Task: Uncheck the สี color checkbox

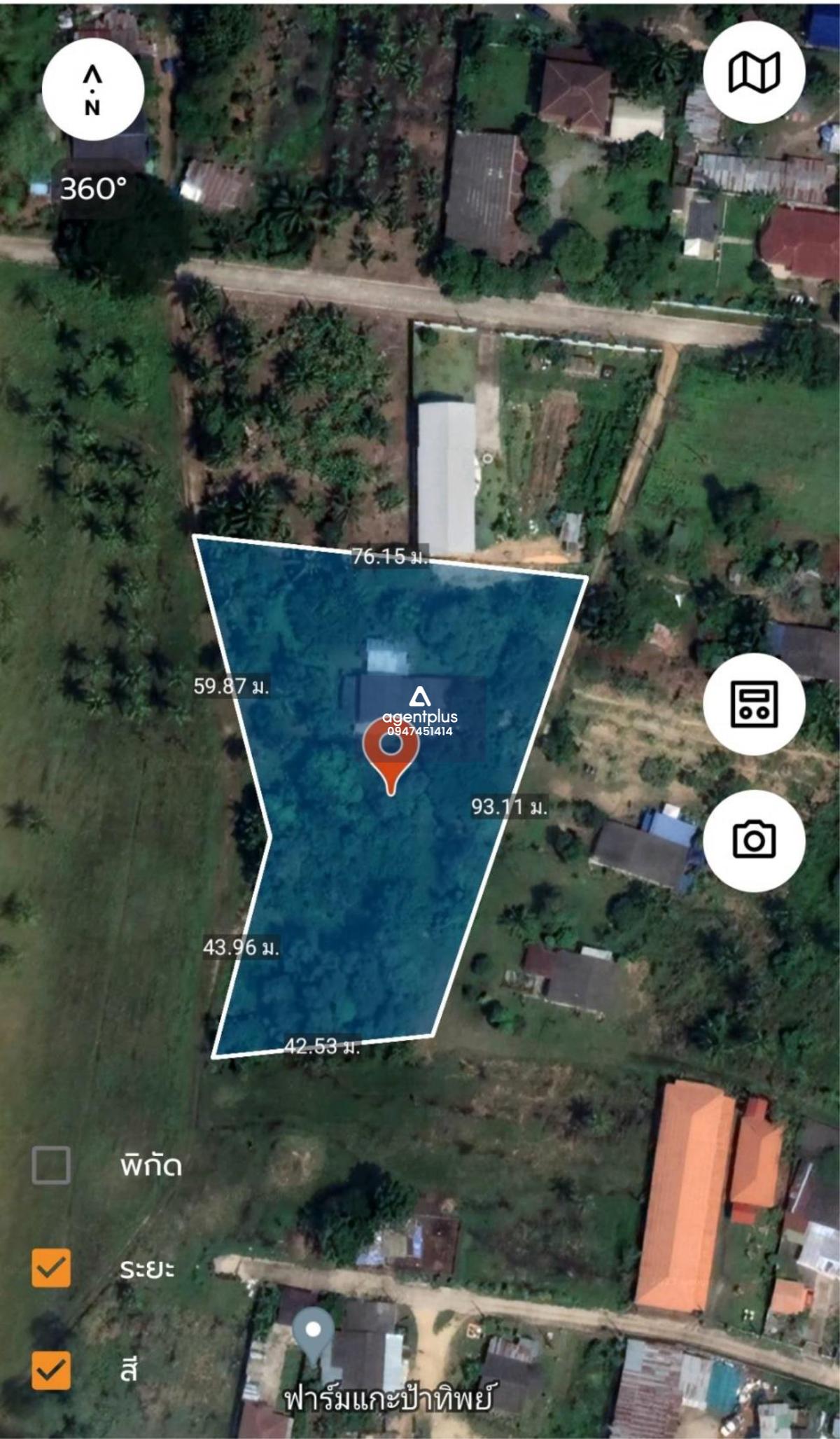Action: click(51, 1370)
